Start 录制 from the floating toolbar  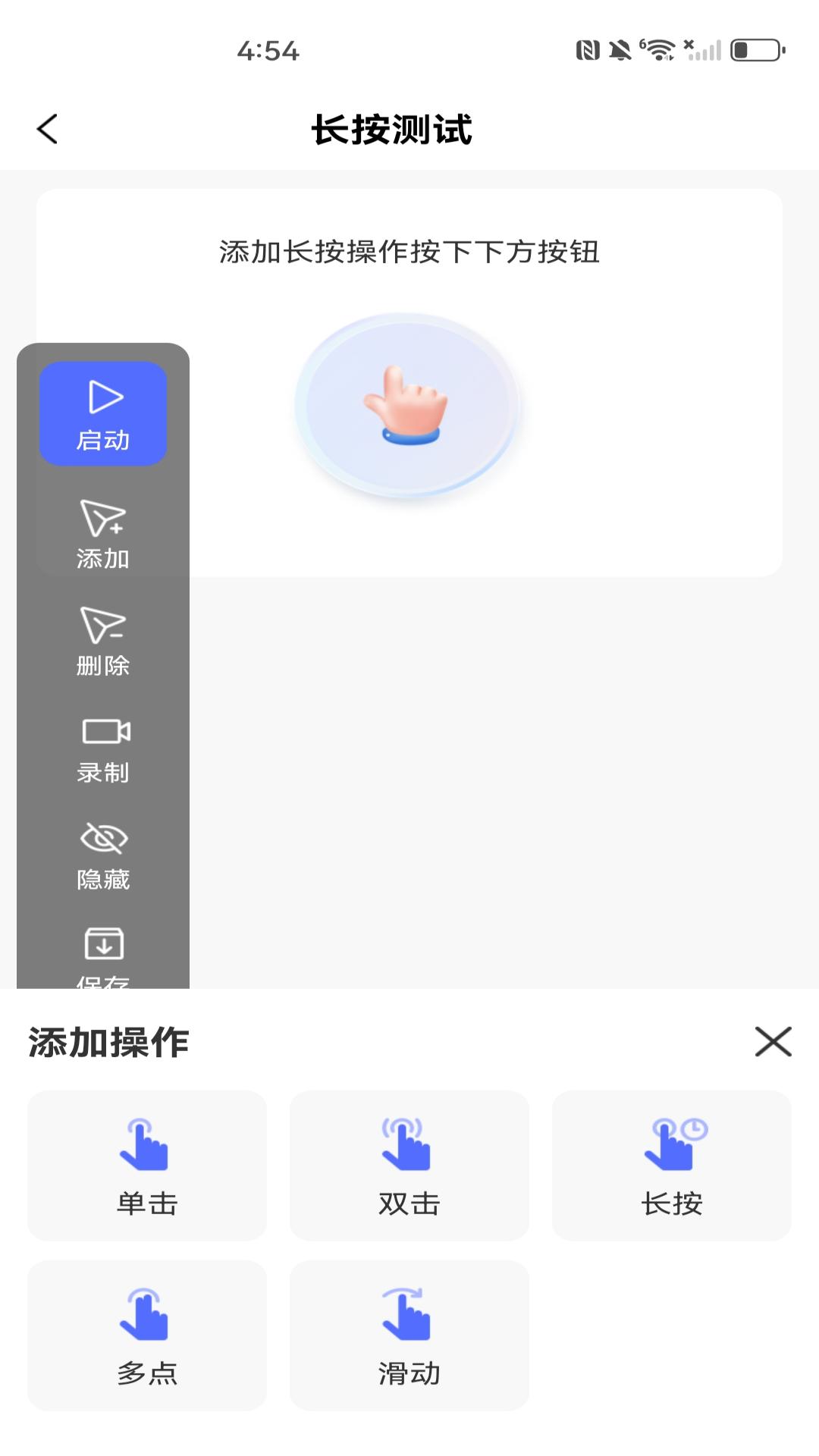click(103, 748)
